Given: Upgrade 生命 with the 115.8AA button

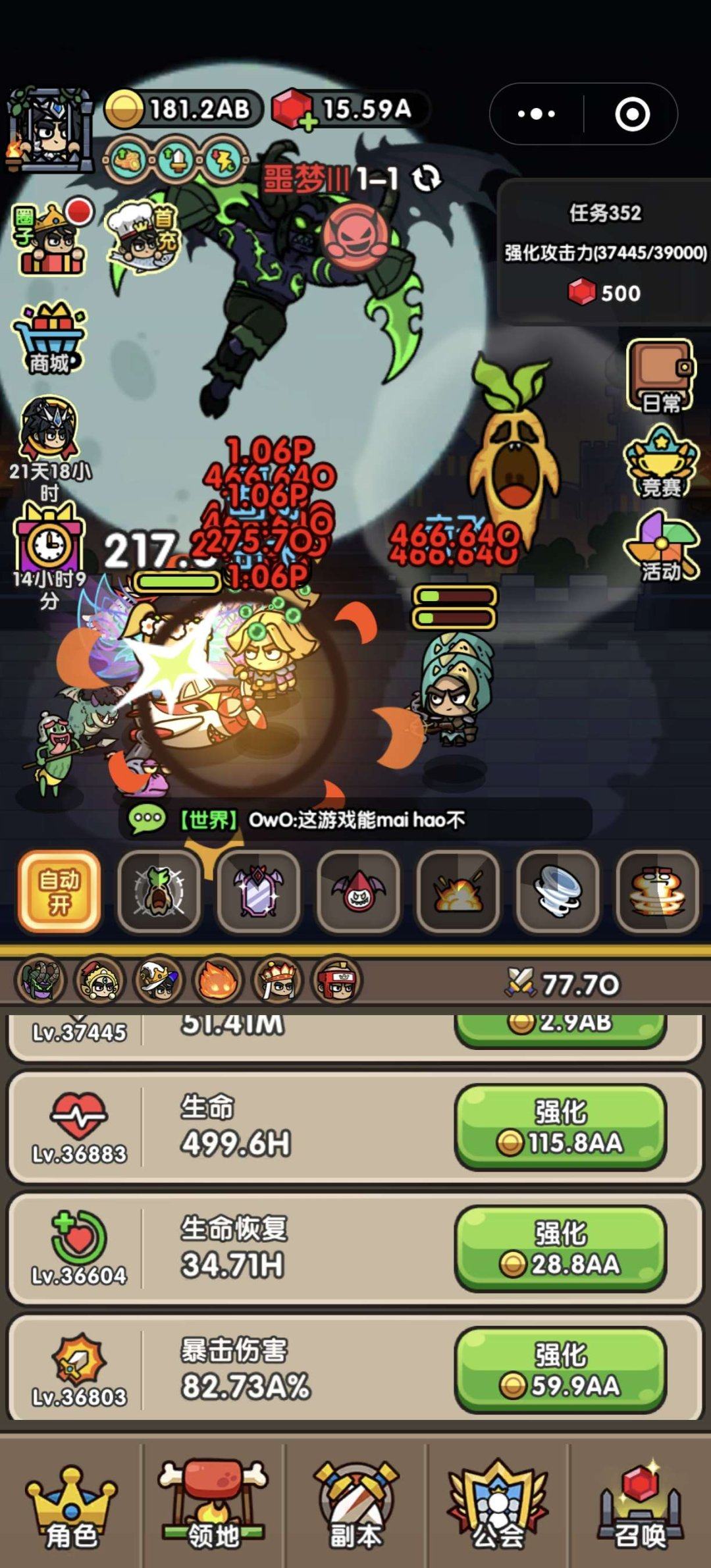Looking at the screenshot, I should coord(560,1127).
